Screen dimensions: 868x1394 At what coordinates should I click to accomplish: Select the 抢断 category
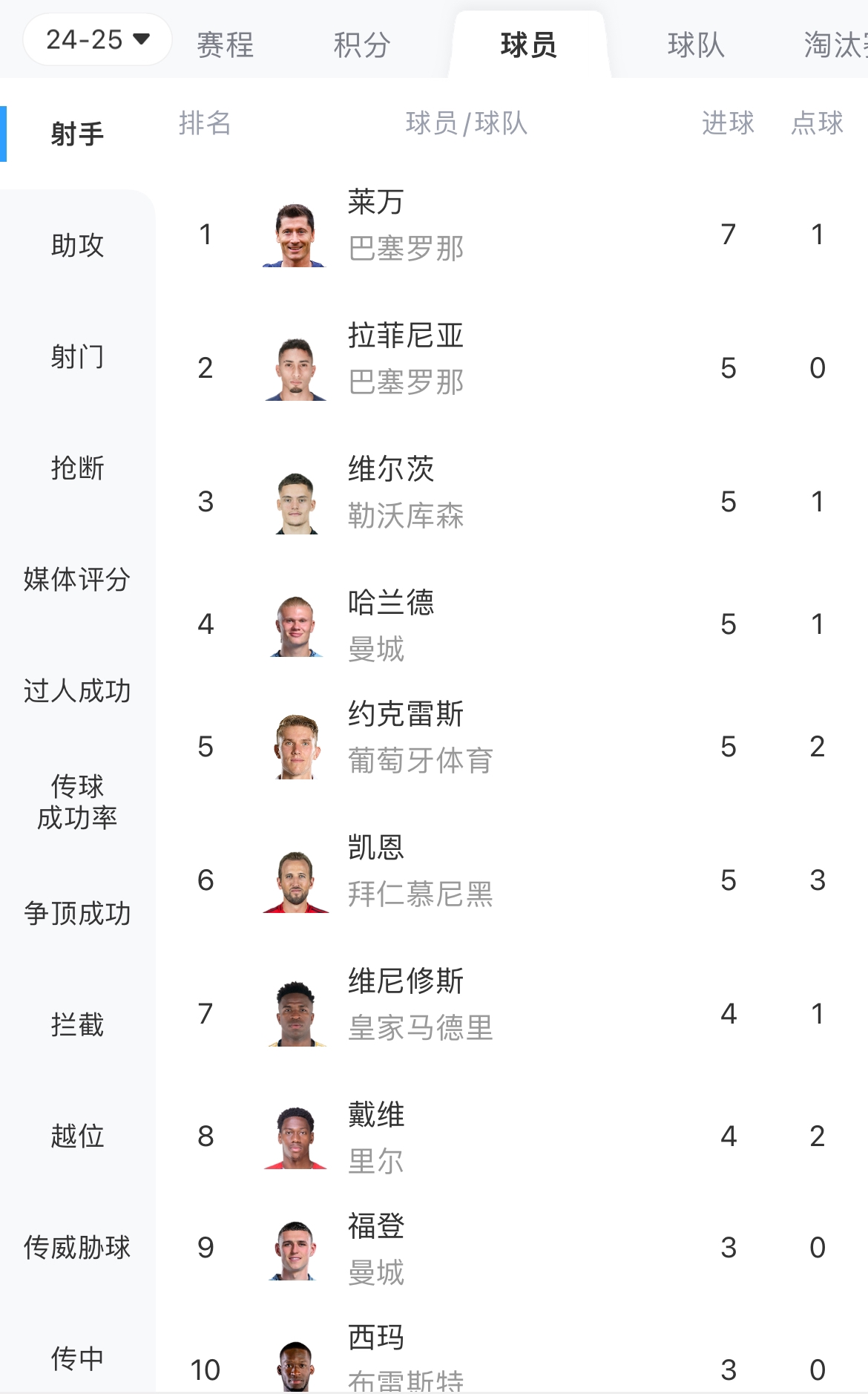coord(77,468)
